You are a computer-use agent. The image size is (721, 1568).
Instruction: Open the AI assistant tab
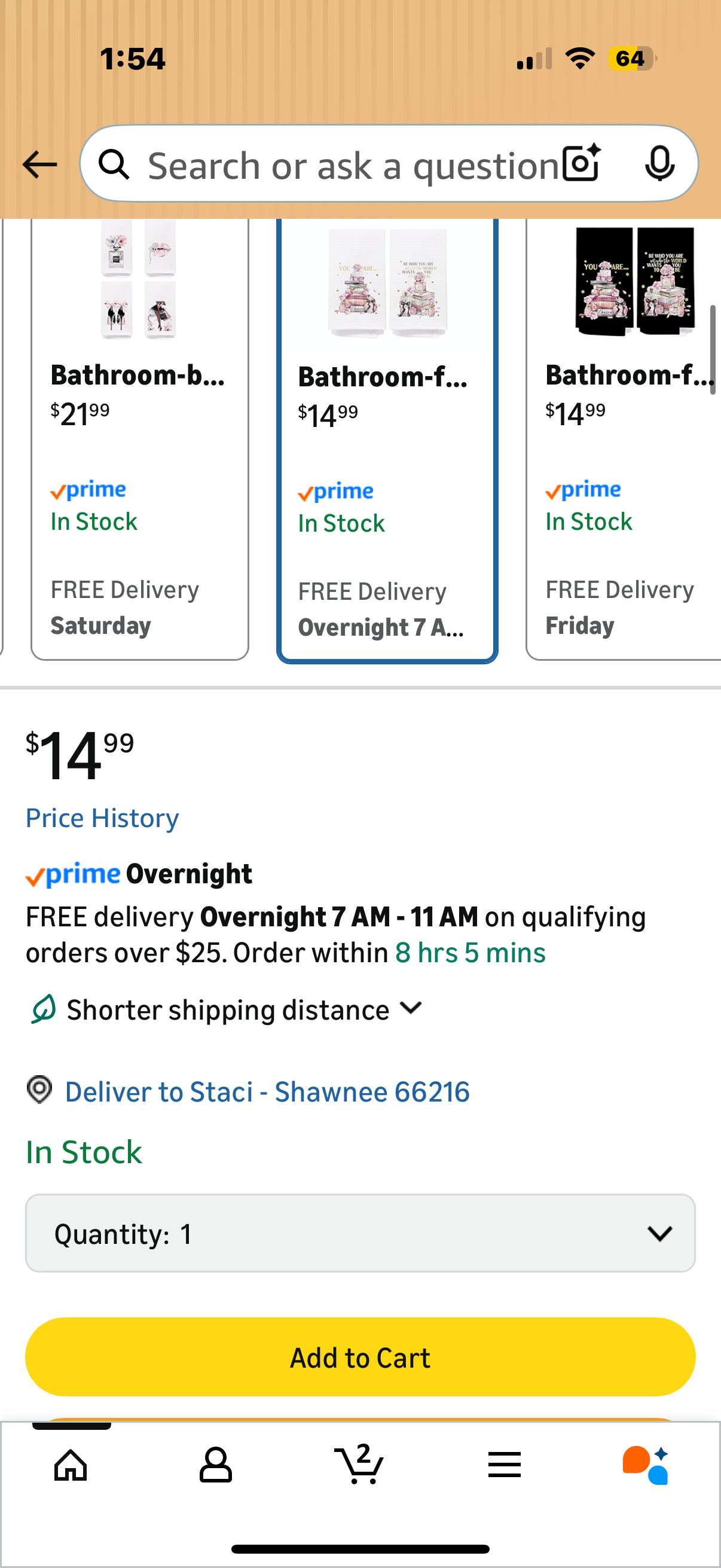(645, 1465)
